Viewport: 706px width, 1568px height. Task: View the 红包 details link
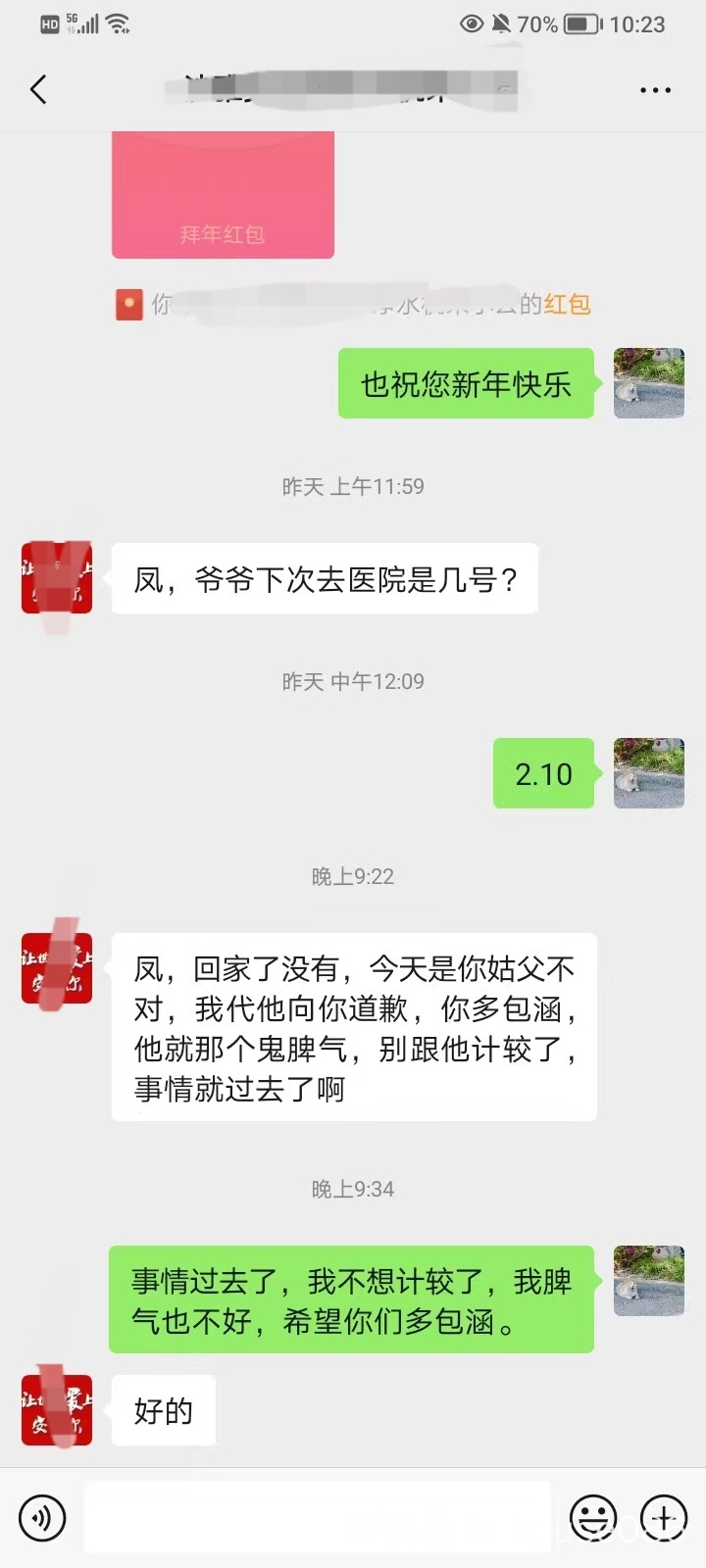567,305
